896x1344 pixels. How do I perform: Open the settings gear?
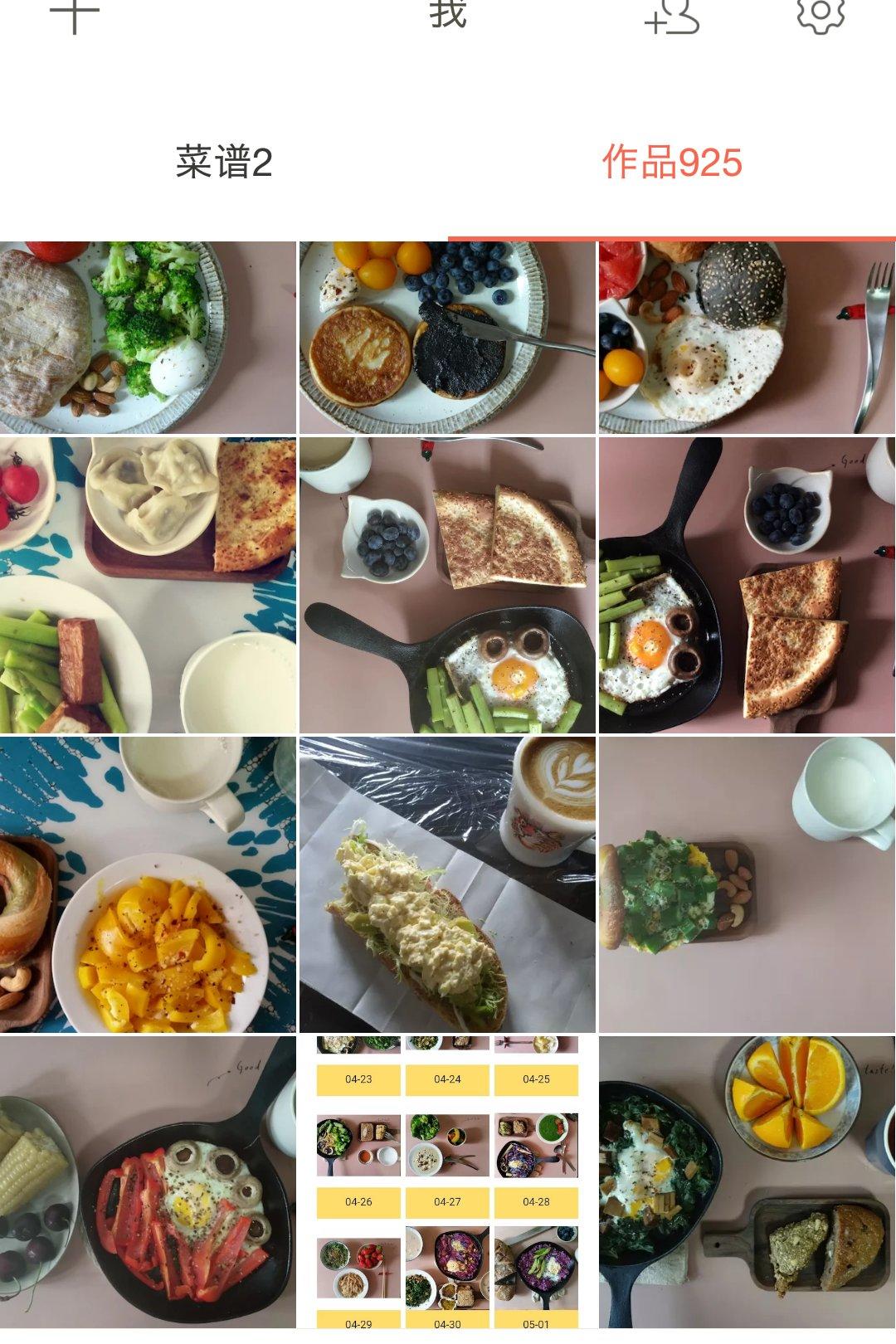click(821, 13)
